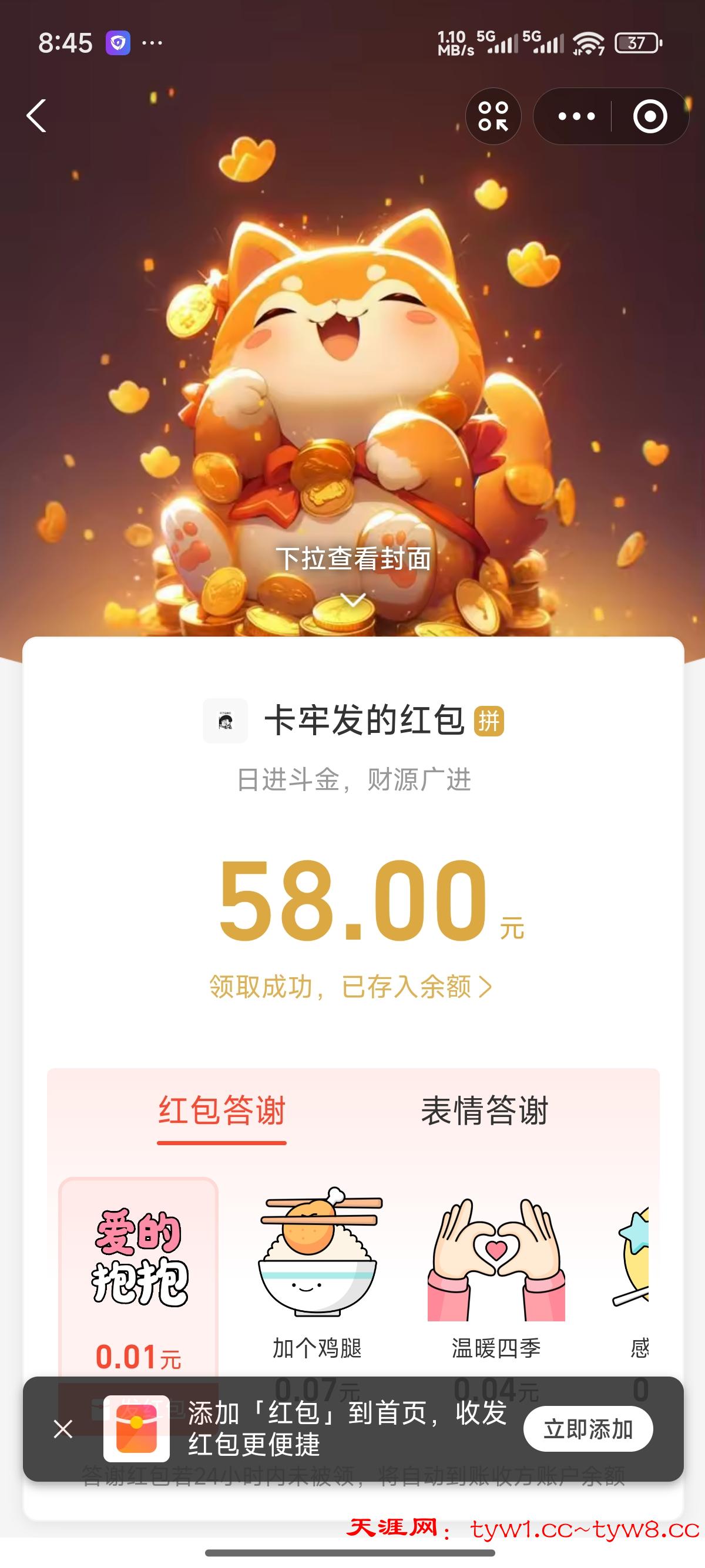Switch to the 红包答谢 tab
The image size is (705, 1568).
pyautogui.click(x=221, y=1112)
